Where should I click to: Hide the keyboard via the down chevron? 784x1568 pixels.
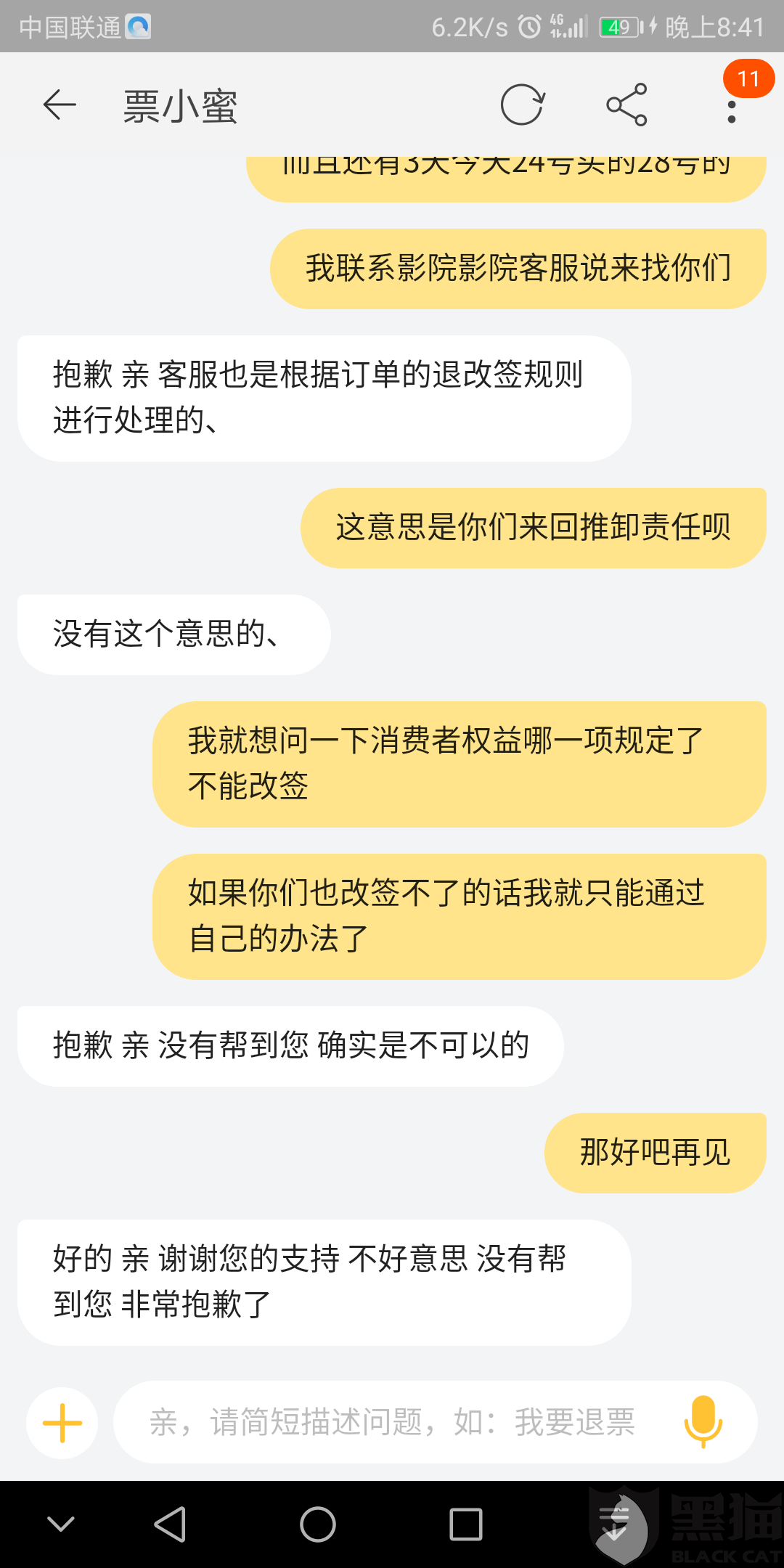pyautogui.click(x=61, y=1524)
